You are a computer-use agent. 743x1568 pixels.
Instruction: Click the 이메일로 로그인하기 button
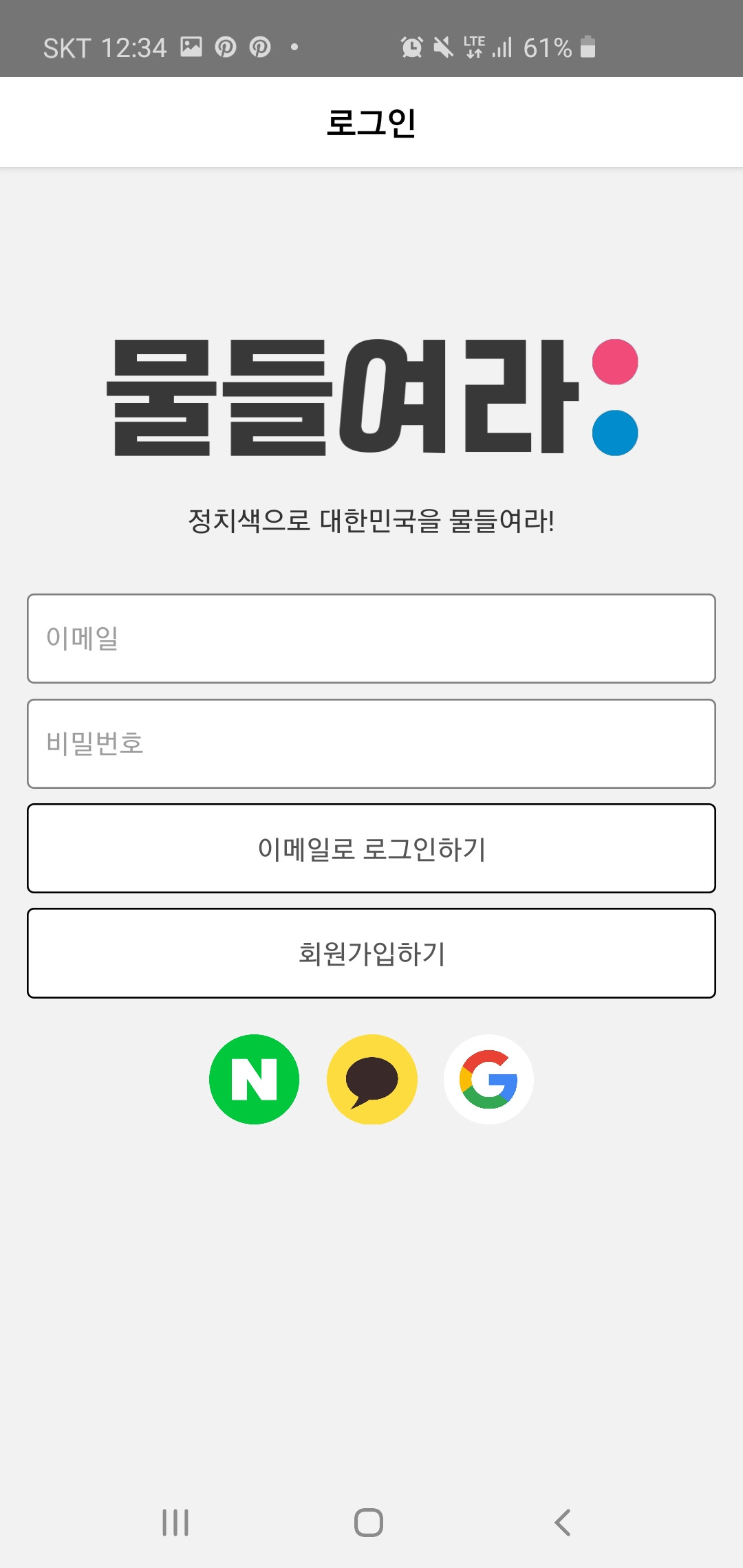point(371,848)
